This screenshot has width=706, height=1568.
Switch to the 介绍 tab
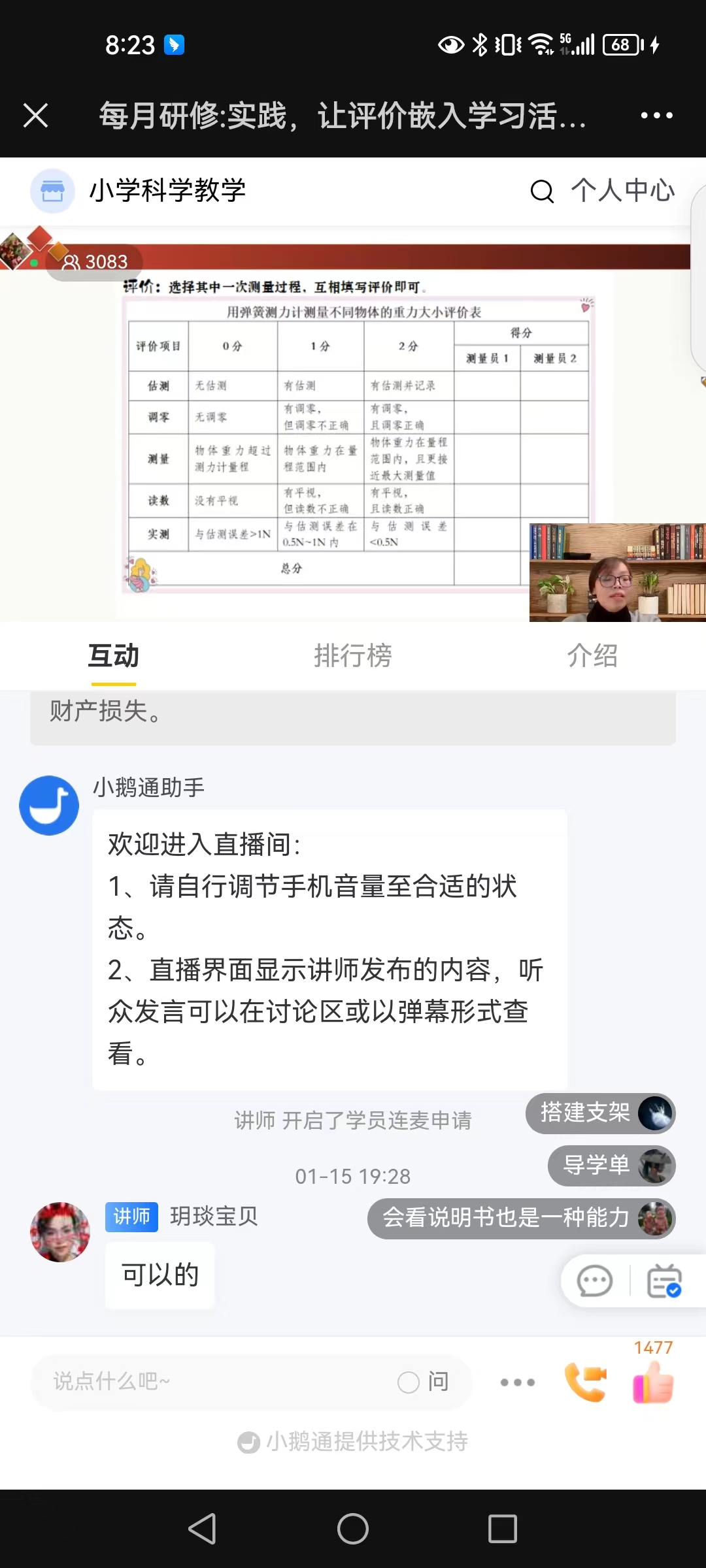tap(592, 656)
